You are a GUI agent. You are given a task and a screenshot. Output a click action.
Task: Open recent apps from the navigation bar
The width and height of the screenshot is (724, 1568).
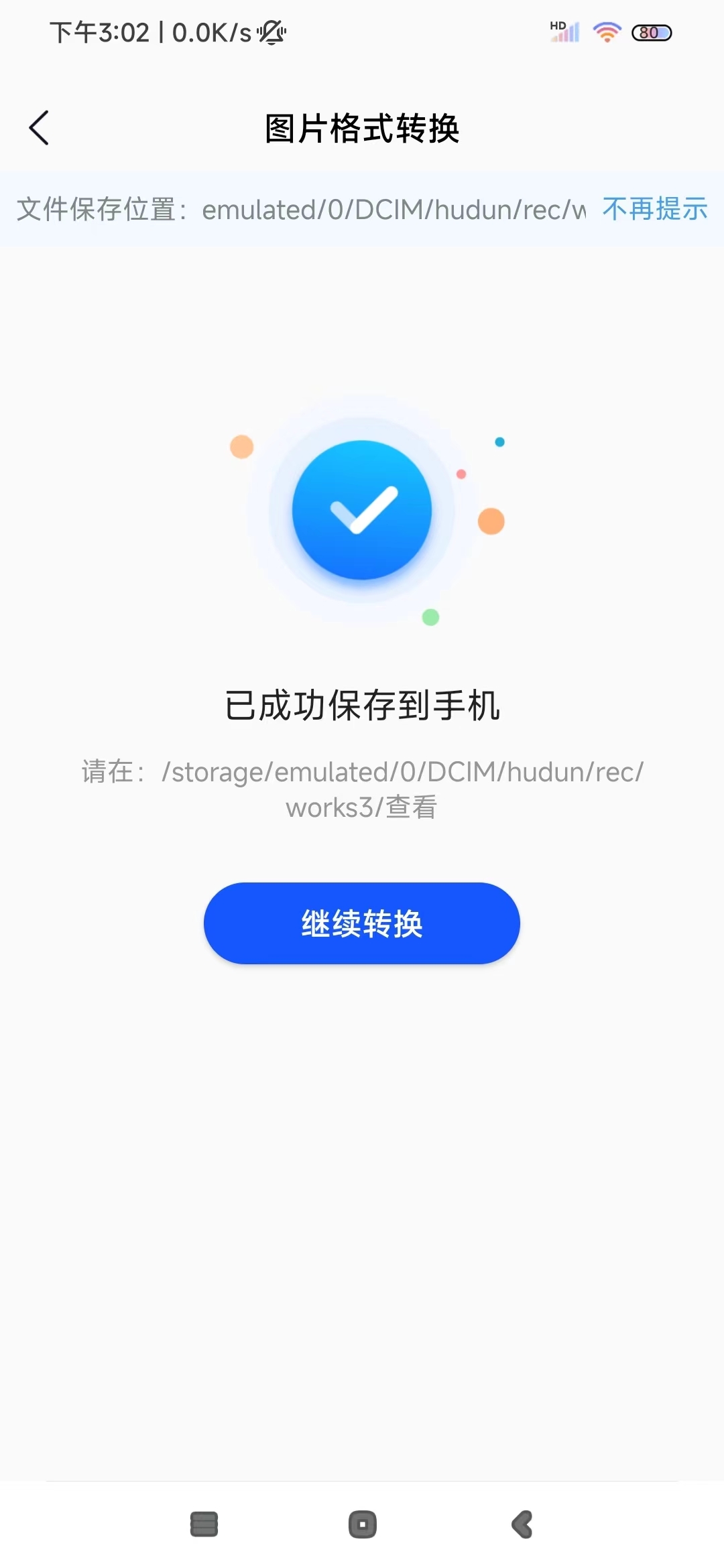point(204,1524)
